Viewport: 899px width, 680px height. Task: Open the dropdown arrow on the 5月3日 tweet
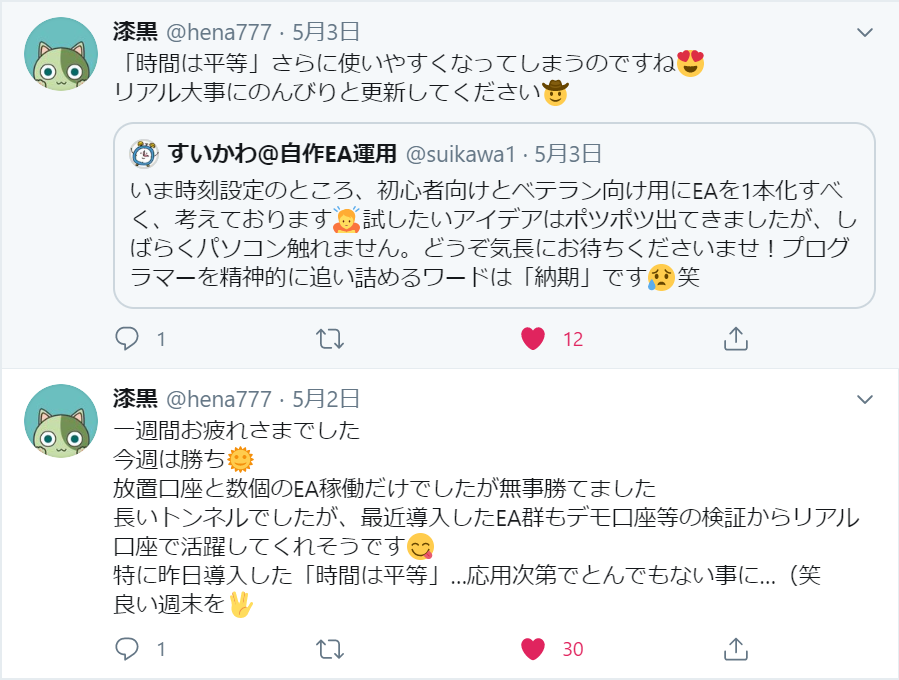pos(865,33)
